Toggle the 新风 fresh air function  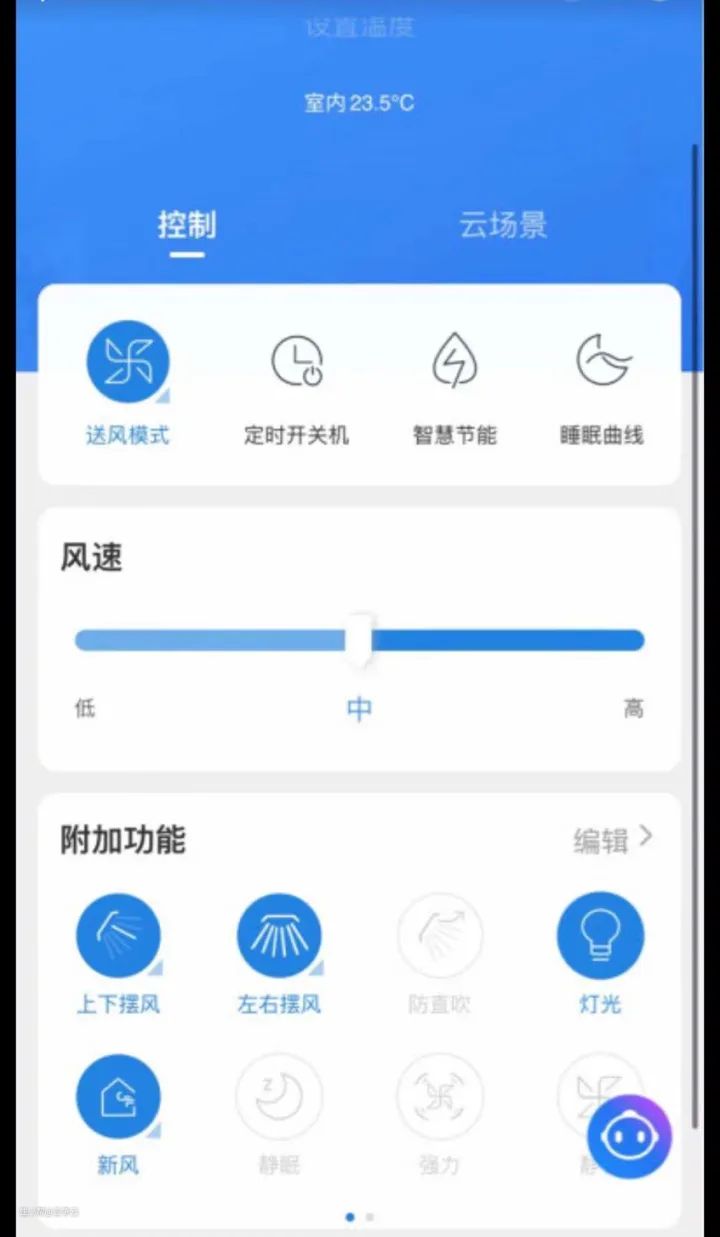point(118,1097)
